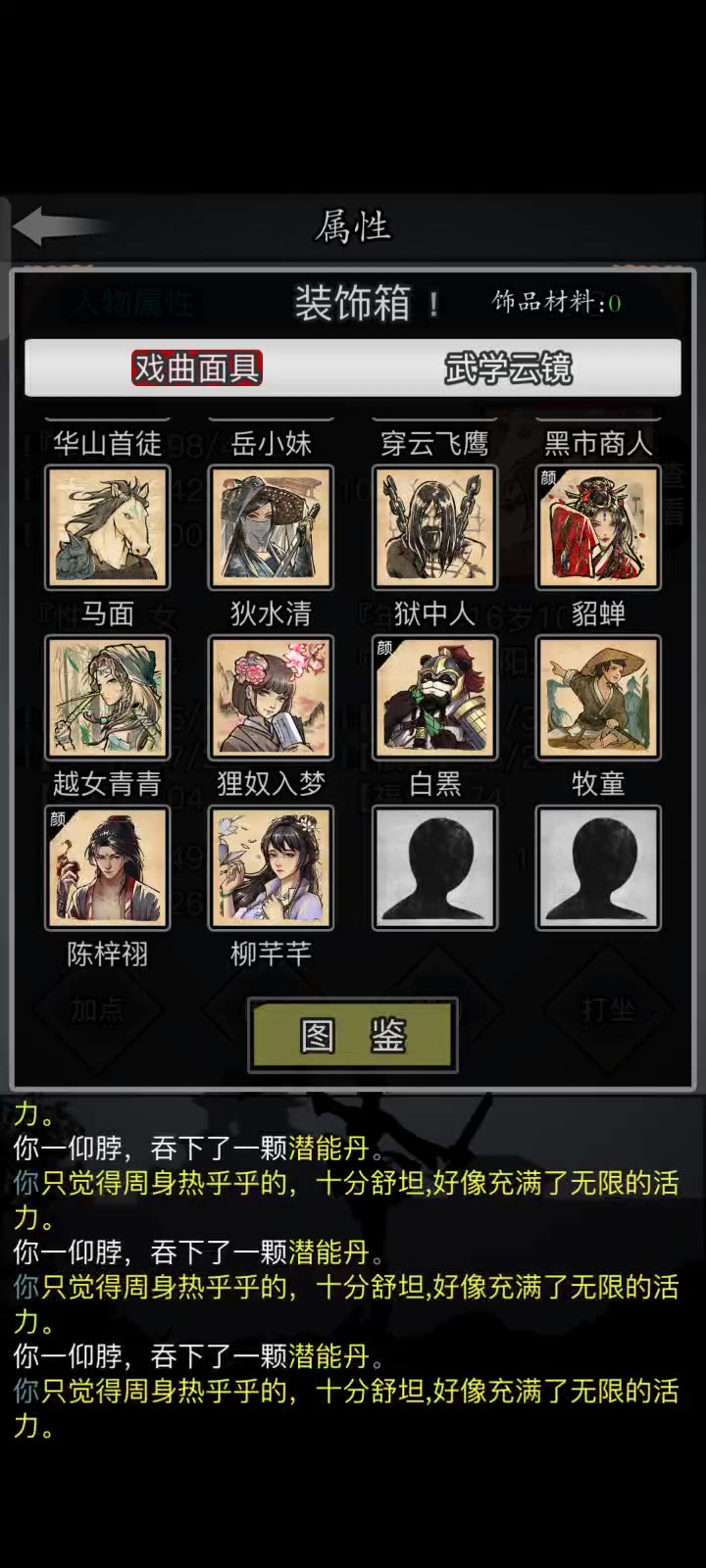Choose the 陈梓翎 mask

click(108, 868)
